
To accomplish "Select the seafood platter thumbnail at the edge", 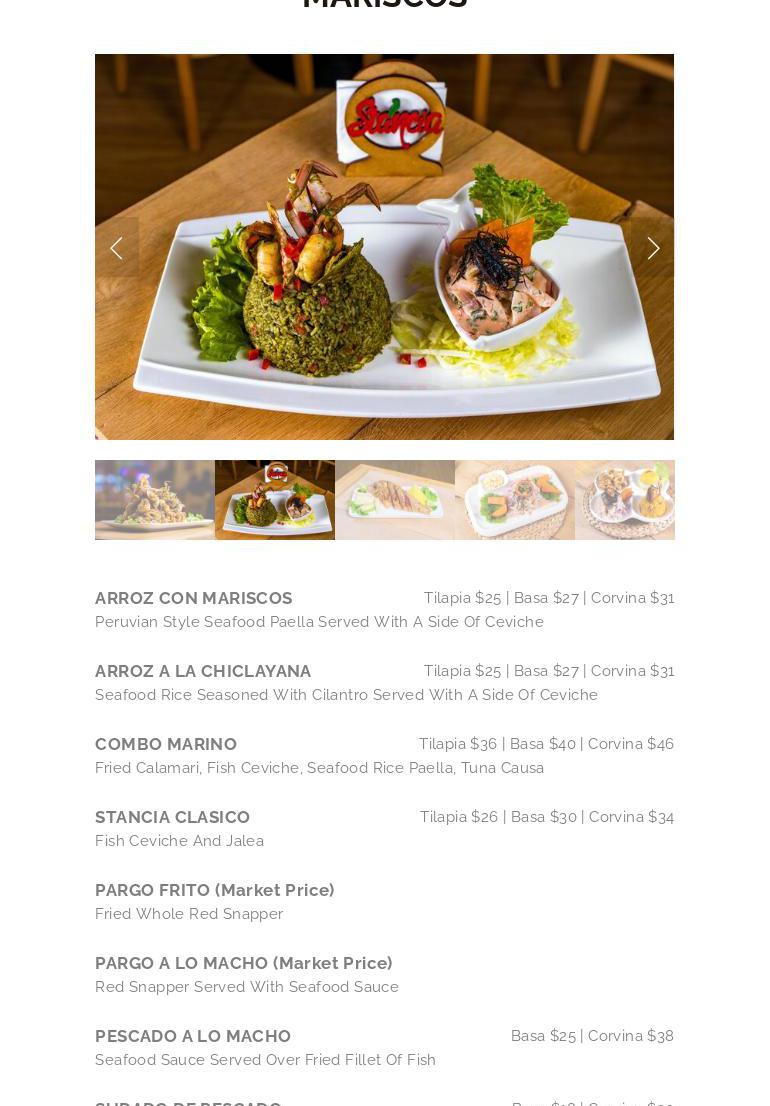I will [625, 500].
